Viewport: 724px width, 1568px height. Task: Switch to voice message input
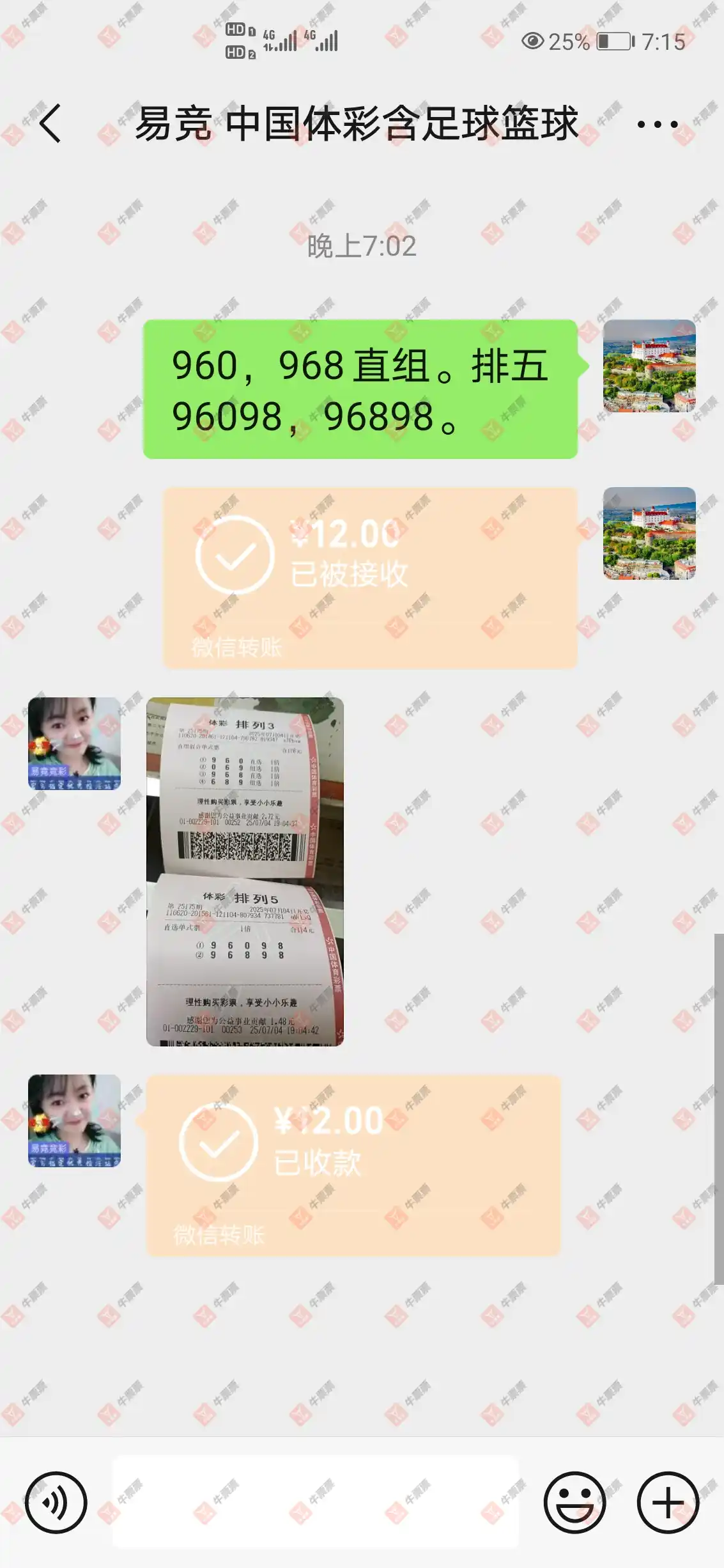(x=56, y=1503)
